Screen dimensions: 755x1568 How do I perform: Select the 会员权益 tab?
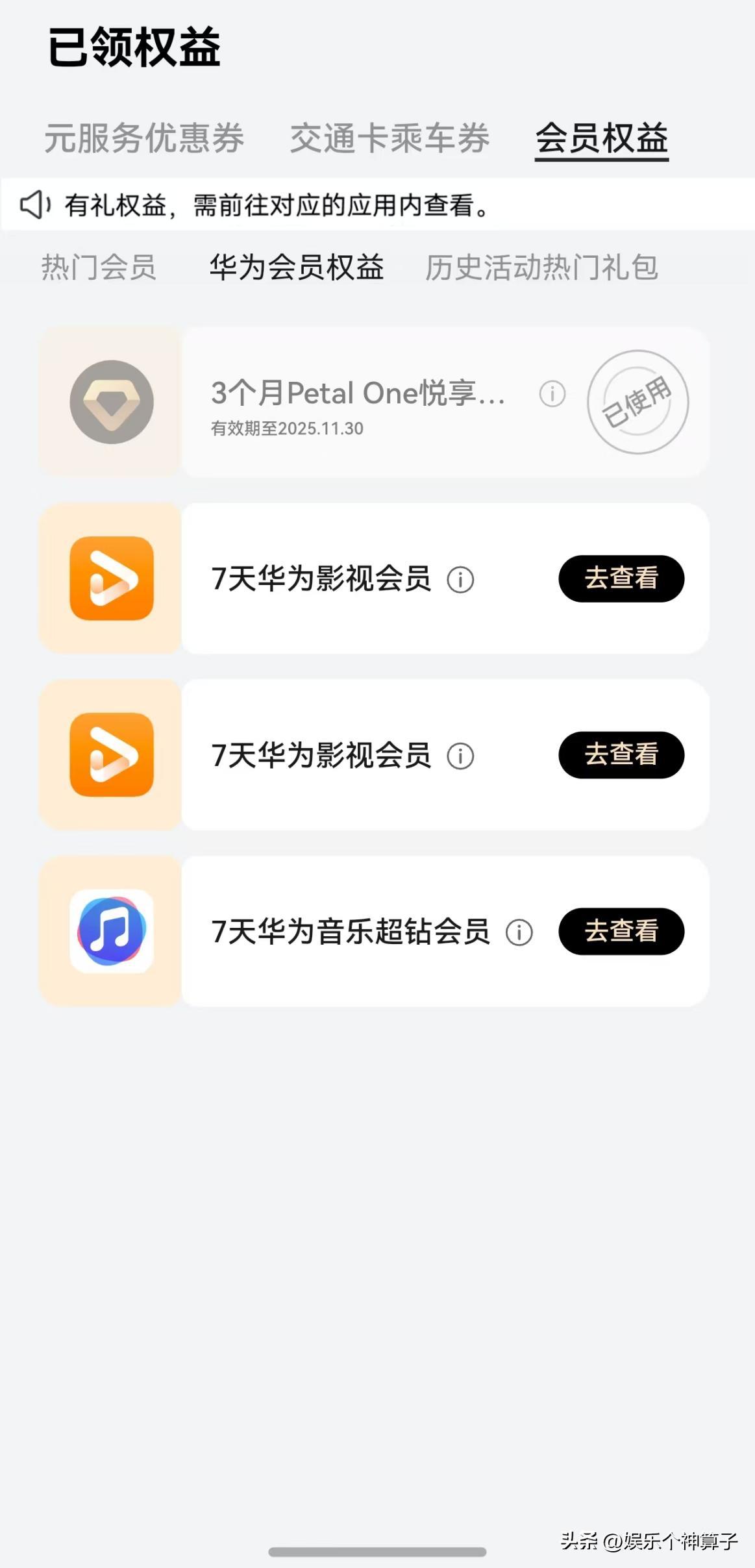tap(601, 138)
